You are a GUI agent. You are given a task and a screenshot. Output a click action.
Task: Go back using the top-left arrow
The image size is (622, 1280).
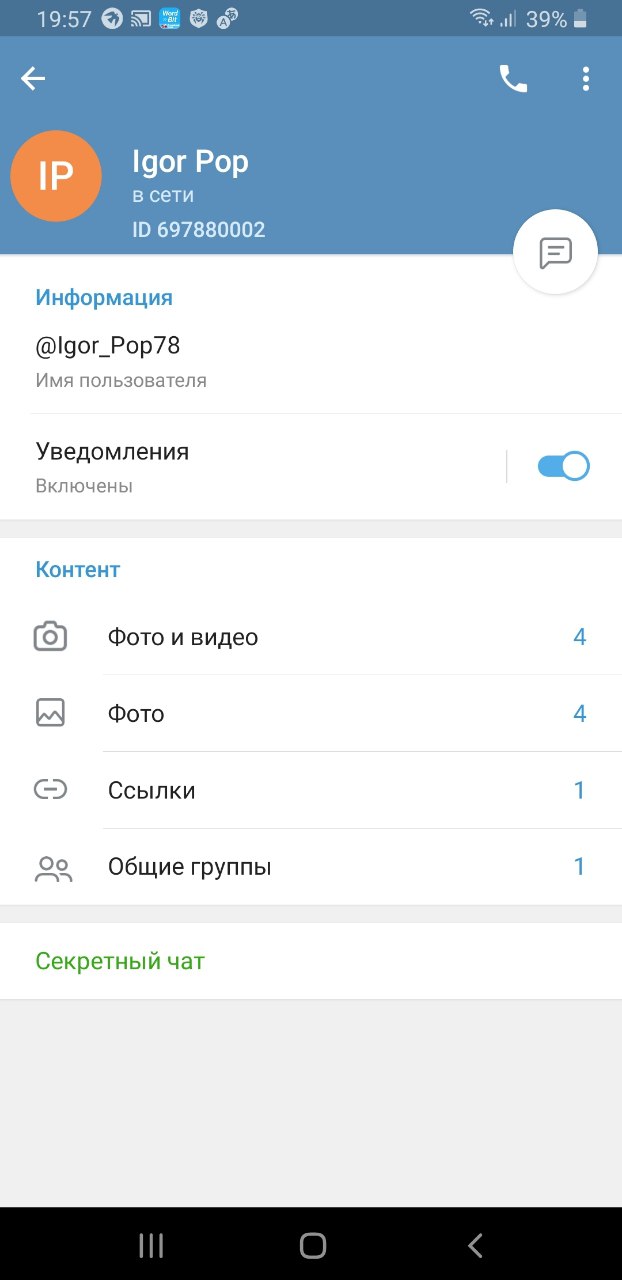pos(33,79)
